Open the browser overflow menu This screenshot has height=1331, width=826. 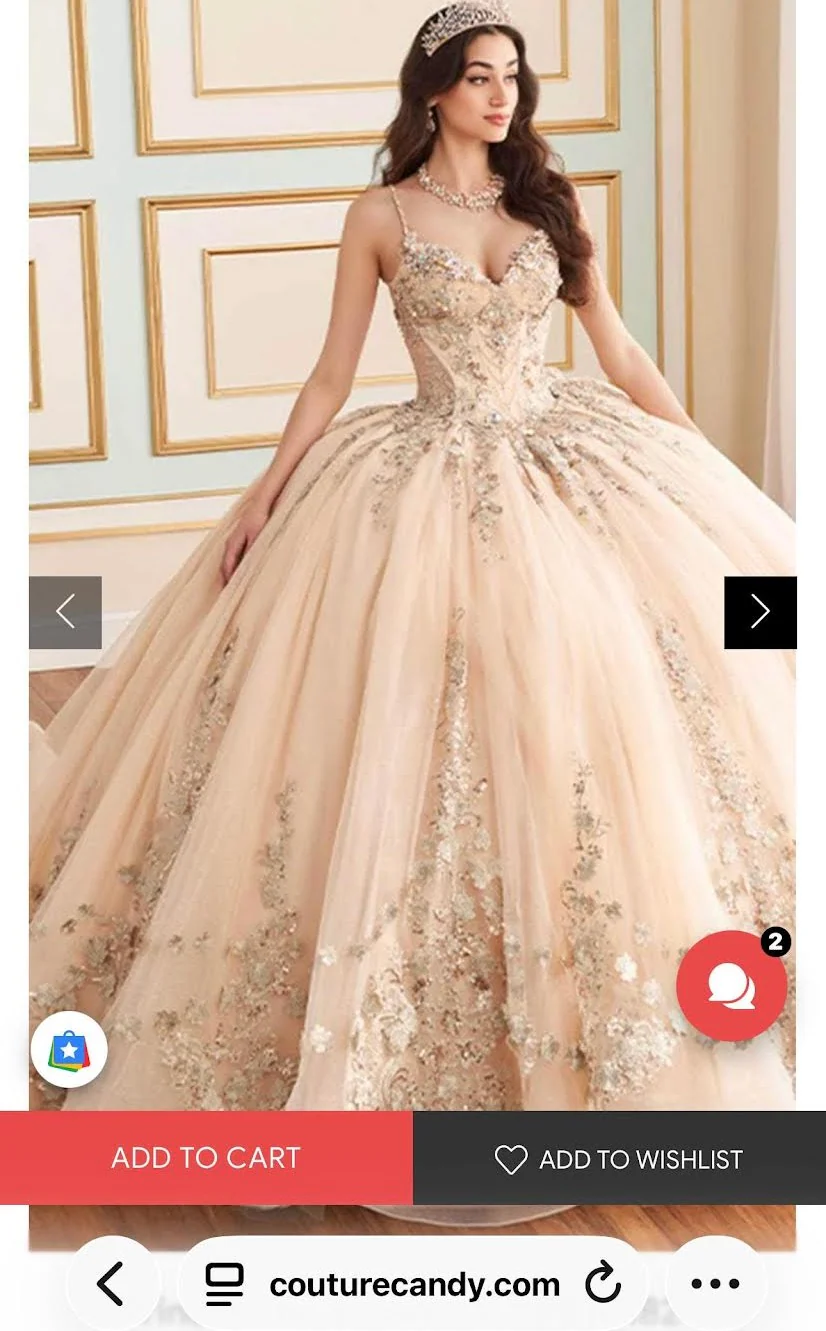click(716, 1284)
